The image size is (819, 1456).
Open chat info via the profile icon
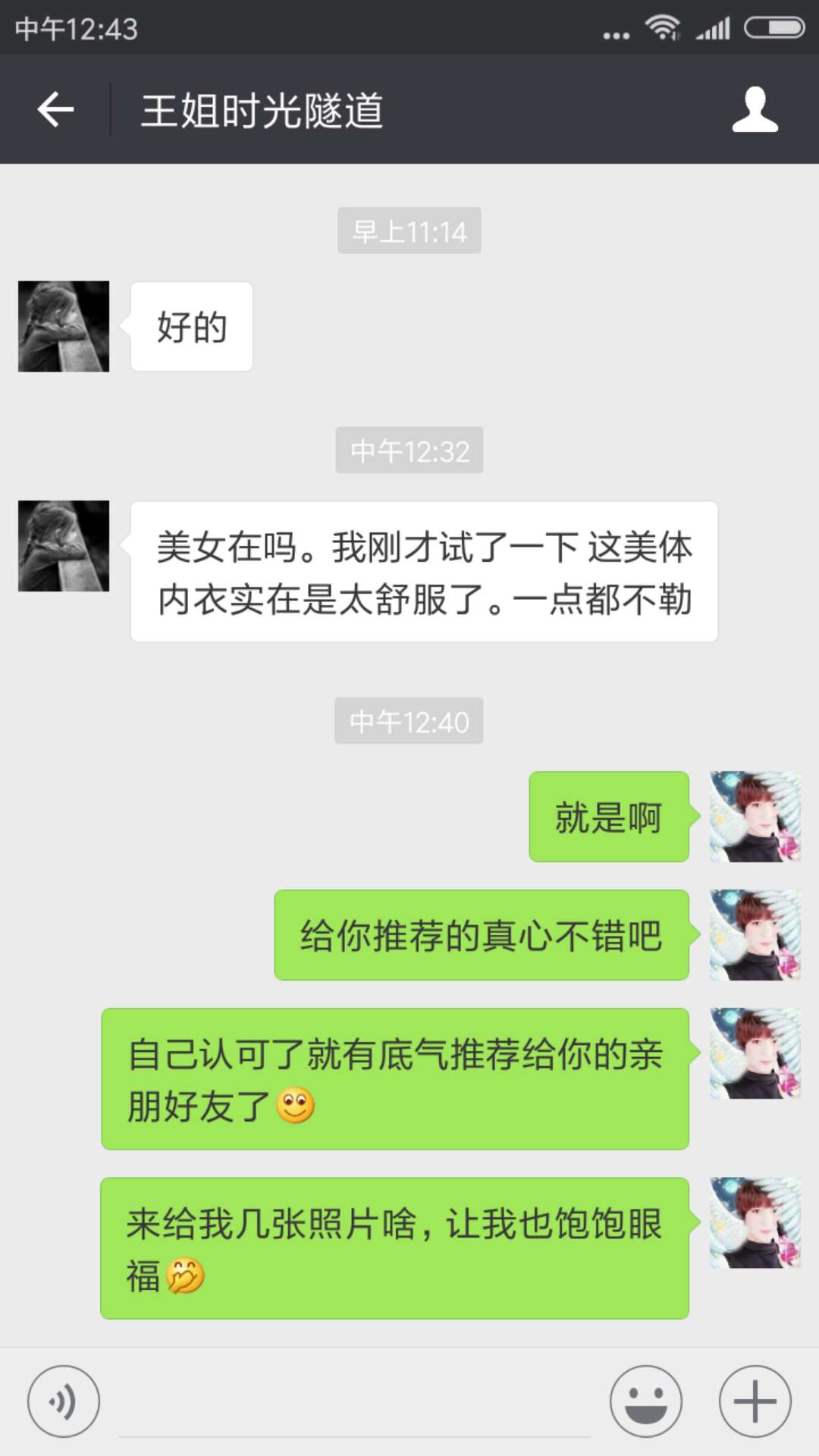tap(755, 110)
